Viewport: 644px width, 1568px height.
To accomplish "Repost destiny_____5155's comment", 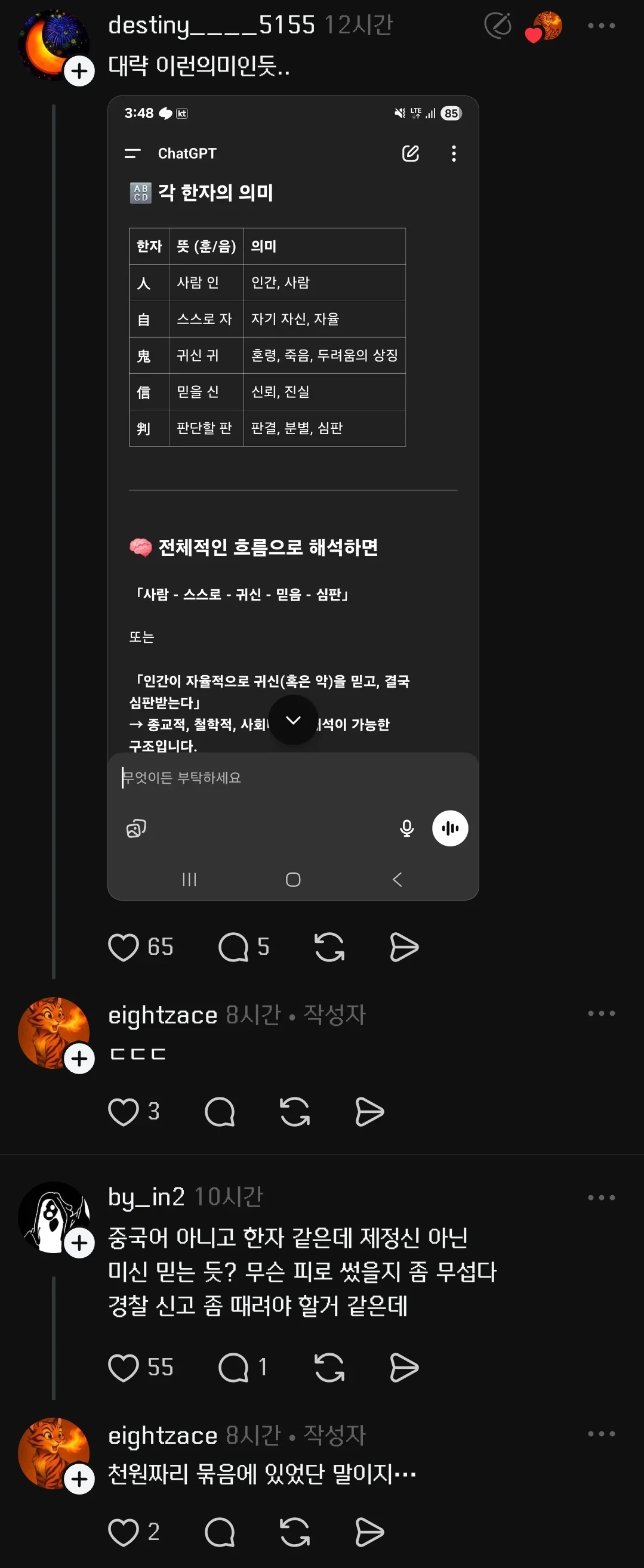I will point(329,947).
